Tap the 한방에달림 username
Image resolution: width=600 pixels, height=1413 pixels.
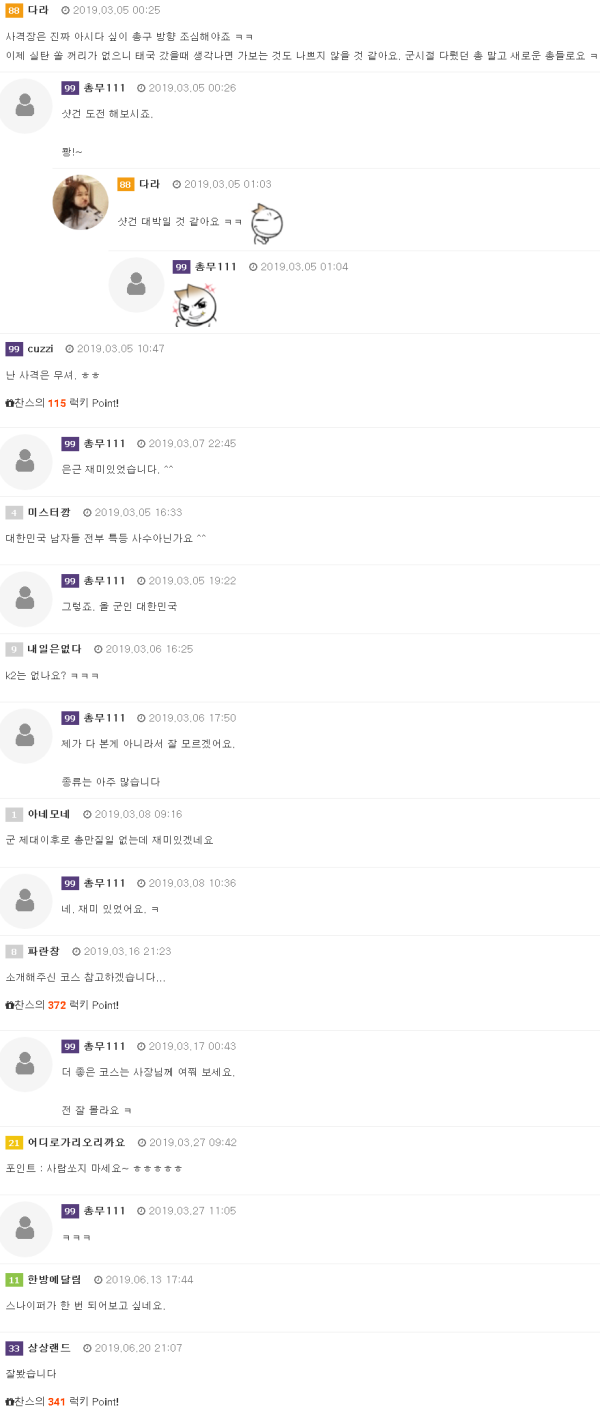tap(55, 1279)
